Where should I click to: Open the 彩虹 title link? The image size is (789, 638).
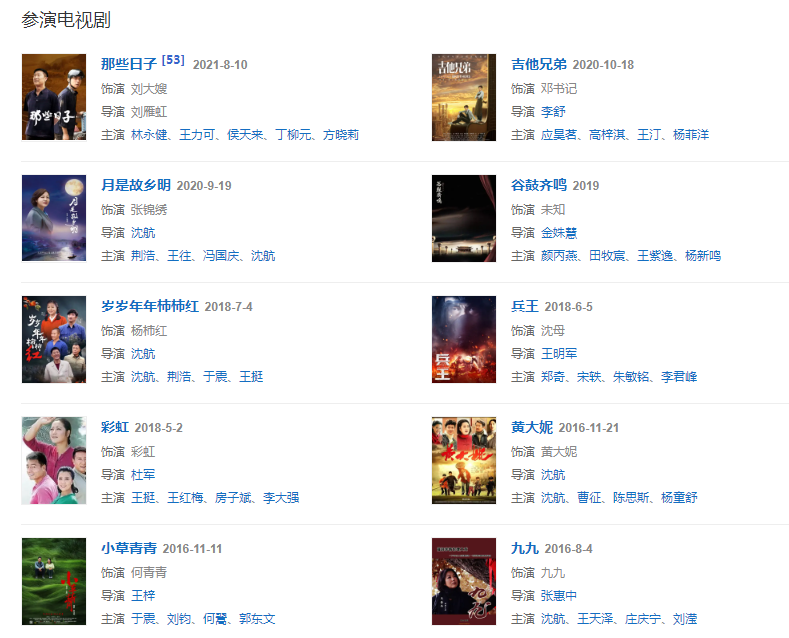(114, 427)
